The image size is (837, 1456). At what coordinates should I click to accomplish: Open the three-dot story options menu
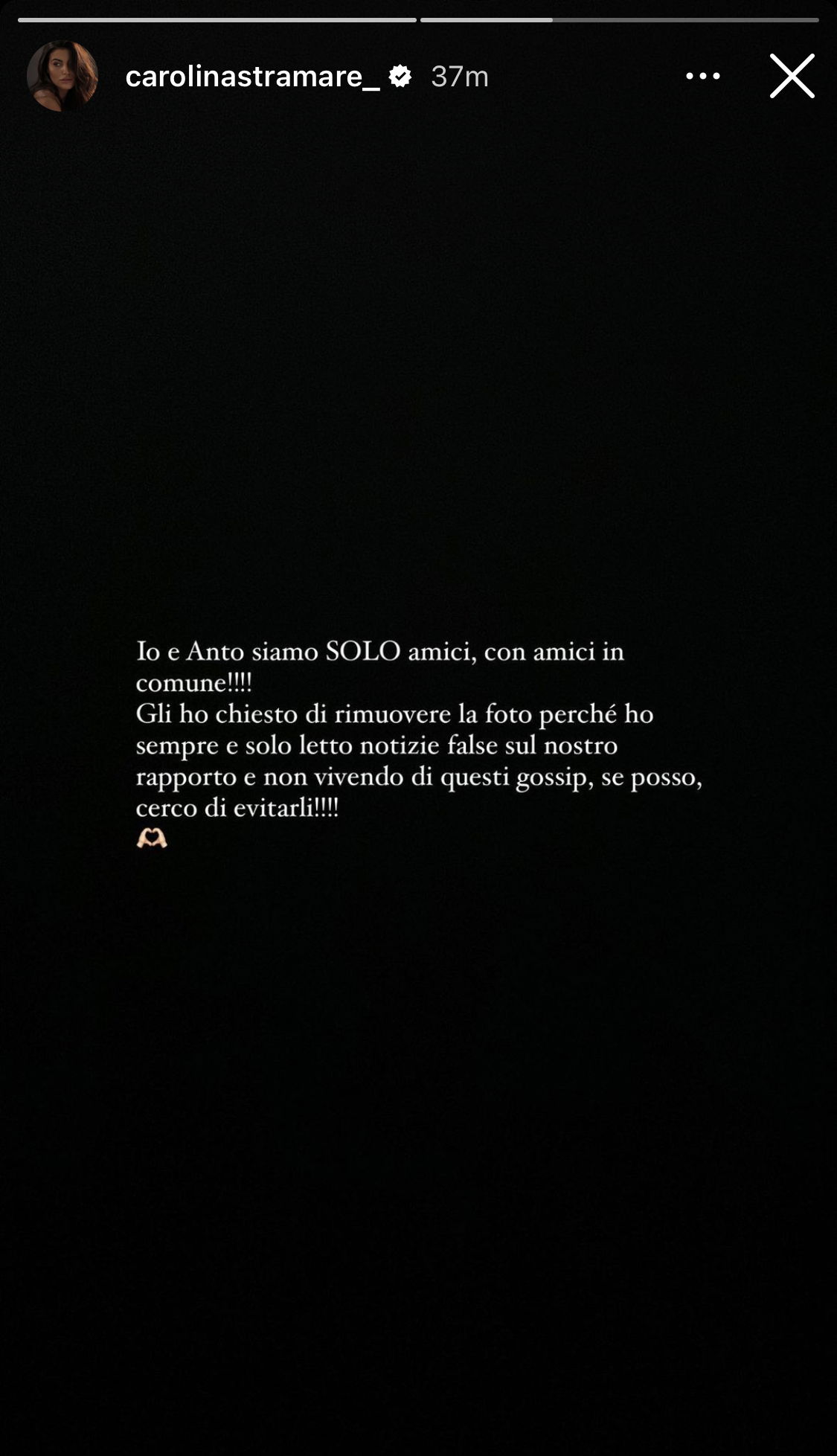702,76
